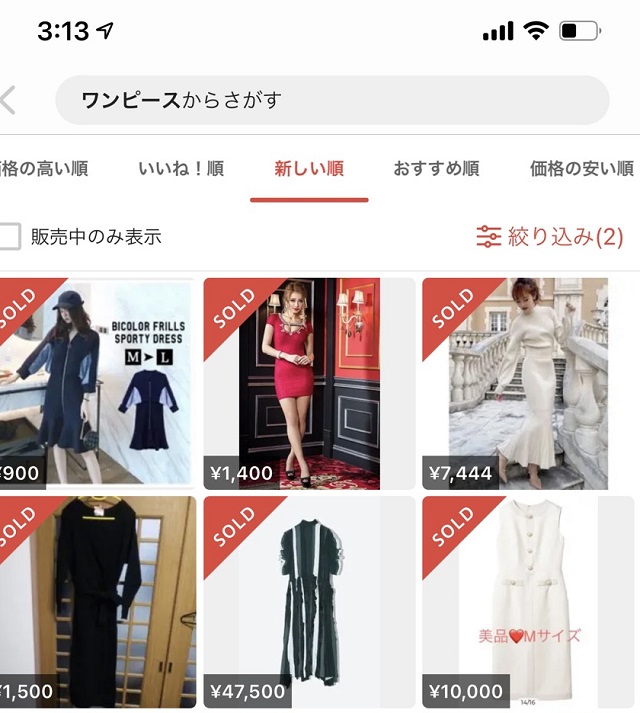Open the Bicolor Frills Sporty Dress listing
This screenshot has width=640, height=713.
95,384
